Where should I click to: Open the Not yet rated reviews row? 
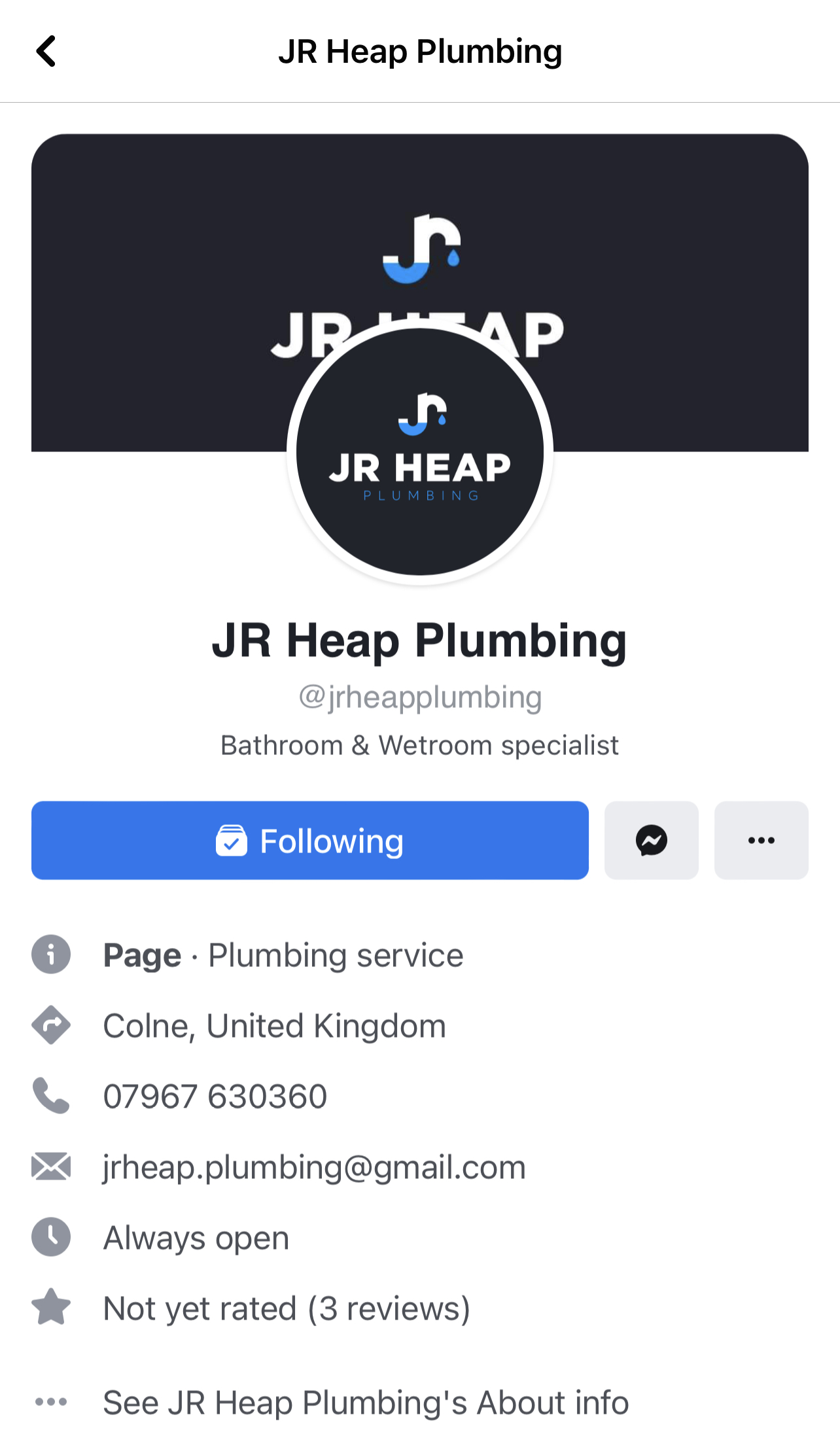coord(287,1308)
